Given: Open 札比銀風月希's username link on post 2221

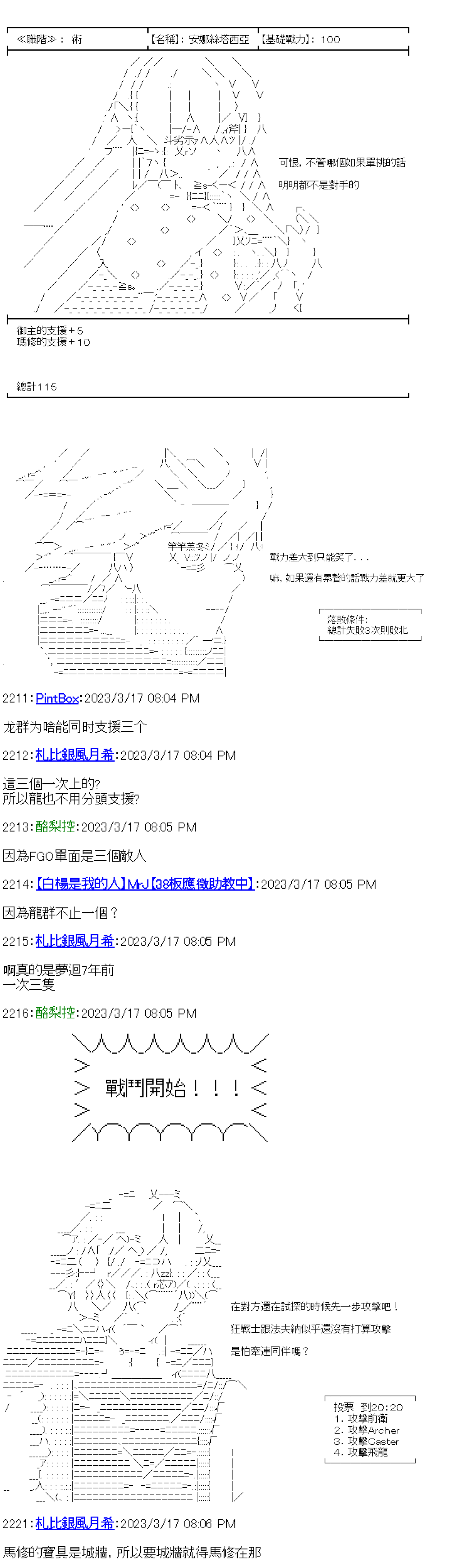Looking at the screenshot, I should coord(75,1523).
